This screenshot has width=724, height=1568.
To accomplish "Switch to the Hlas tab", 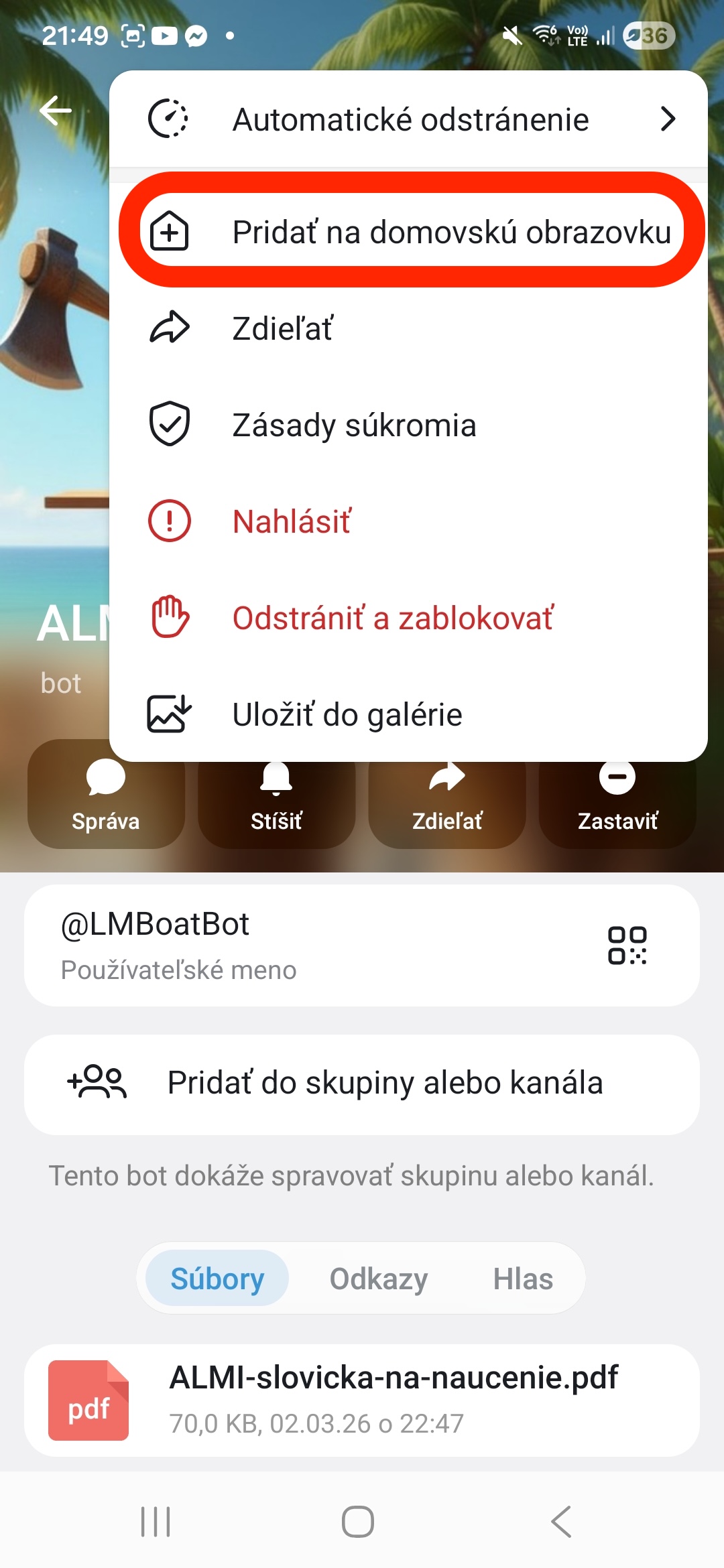I will [x=523, y=1277].
